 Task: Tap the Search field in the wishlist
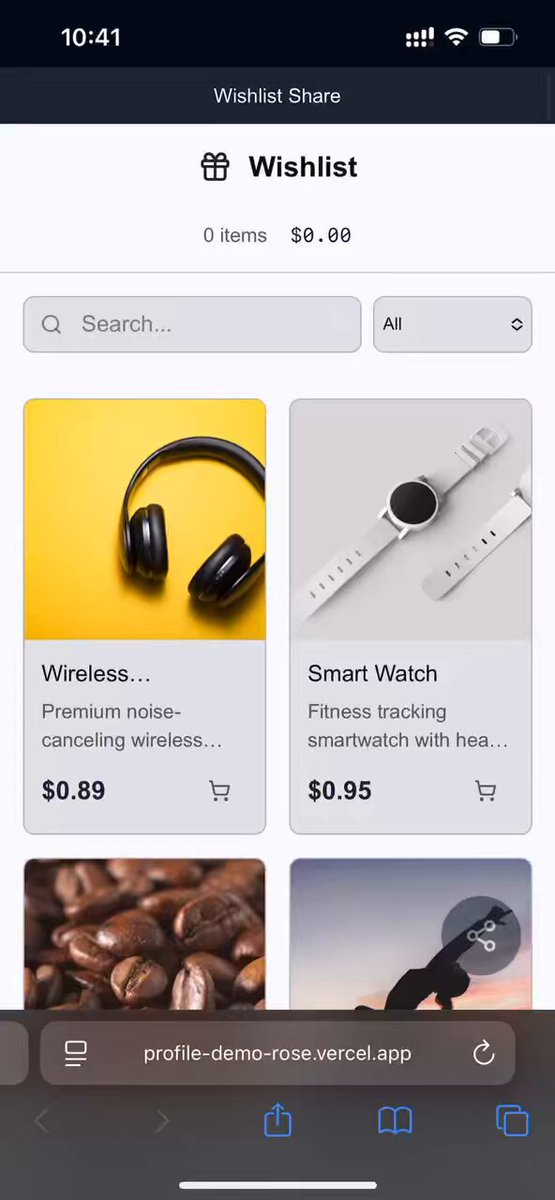click(192, 324)
